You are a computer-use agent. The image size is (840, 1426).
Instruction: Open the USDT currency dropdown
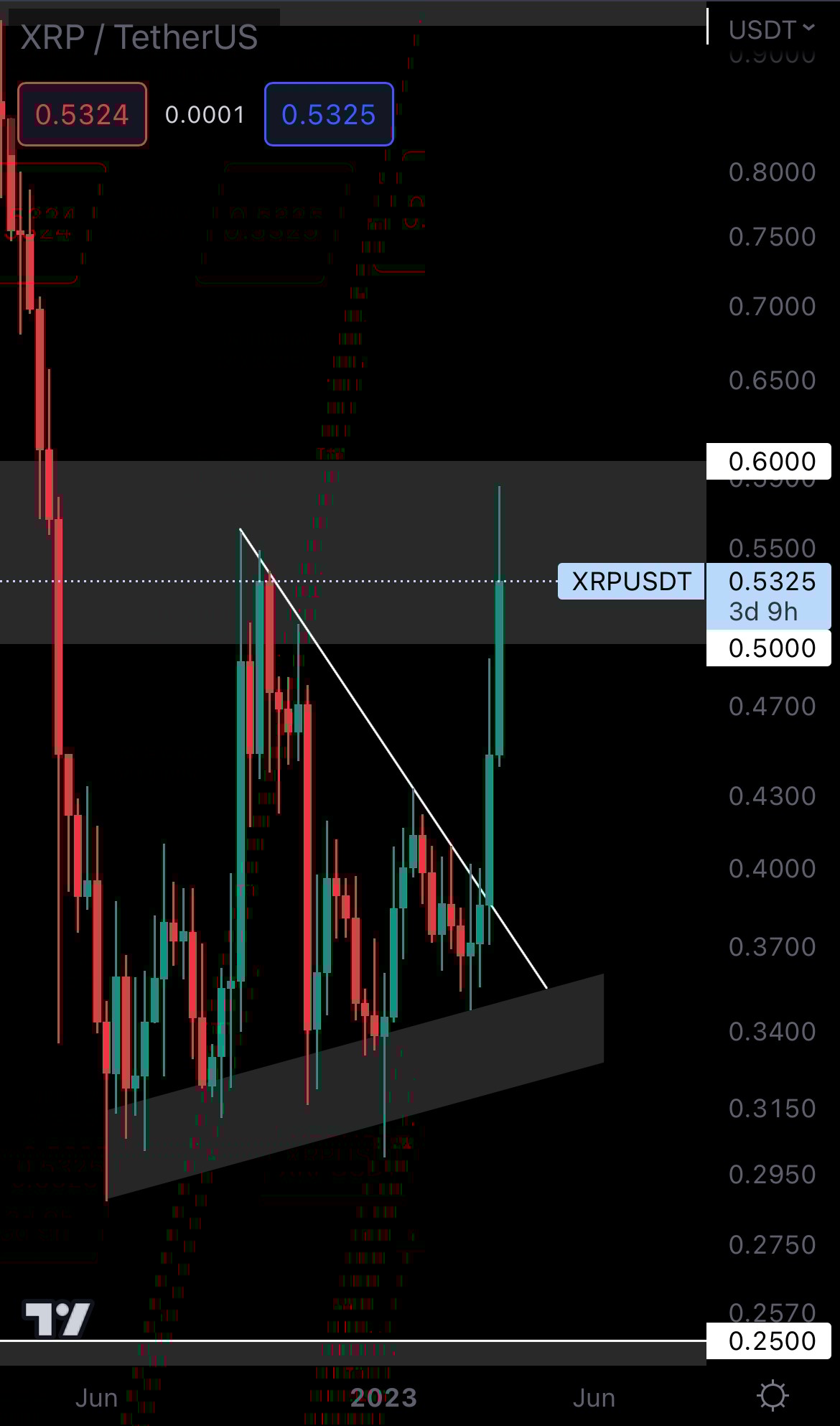[771, 30]
